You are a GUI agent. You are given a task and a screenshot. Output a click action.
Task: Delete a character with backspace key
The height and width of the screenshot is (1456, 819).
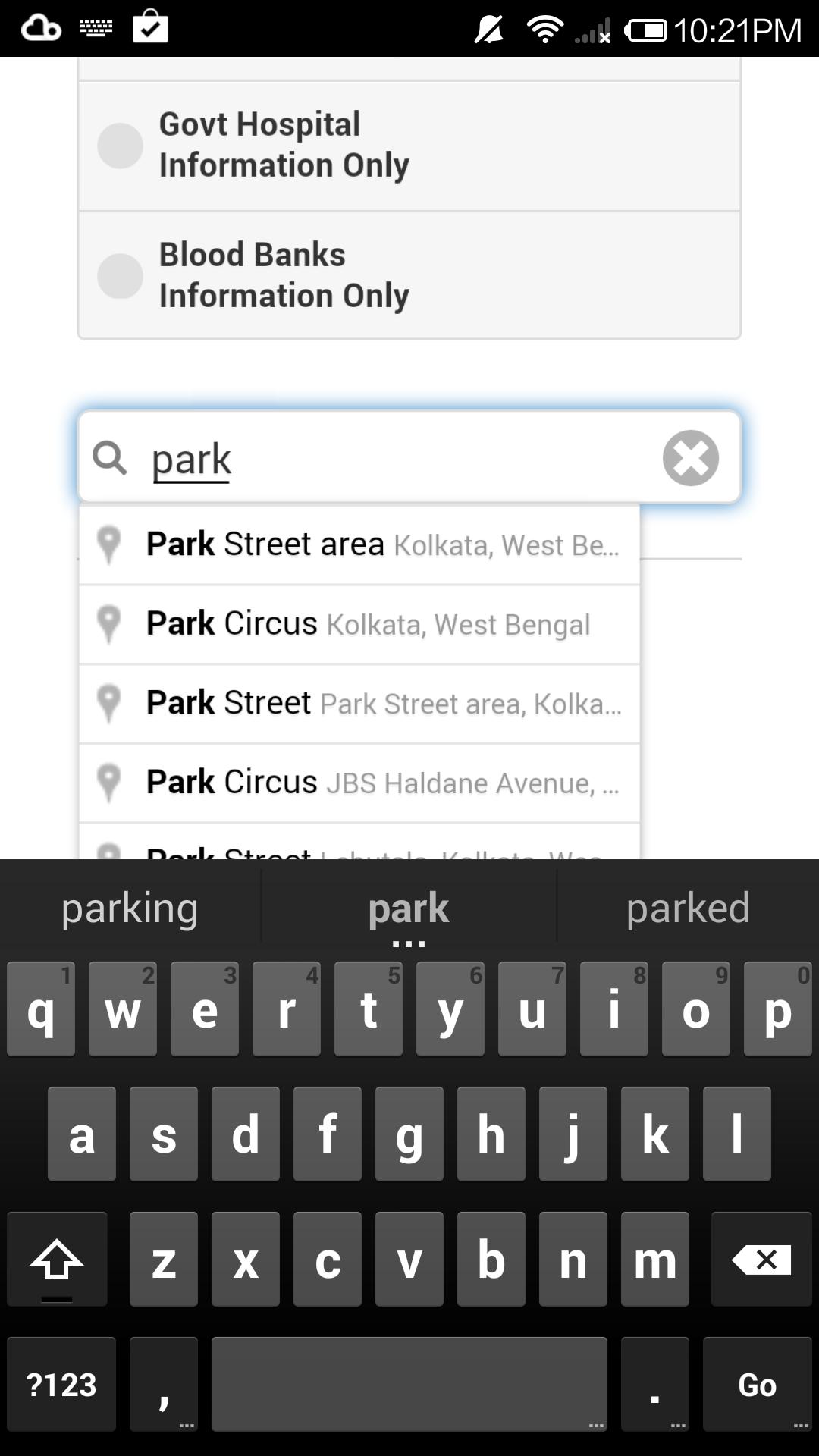point(761,1260)
